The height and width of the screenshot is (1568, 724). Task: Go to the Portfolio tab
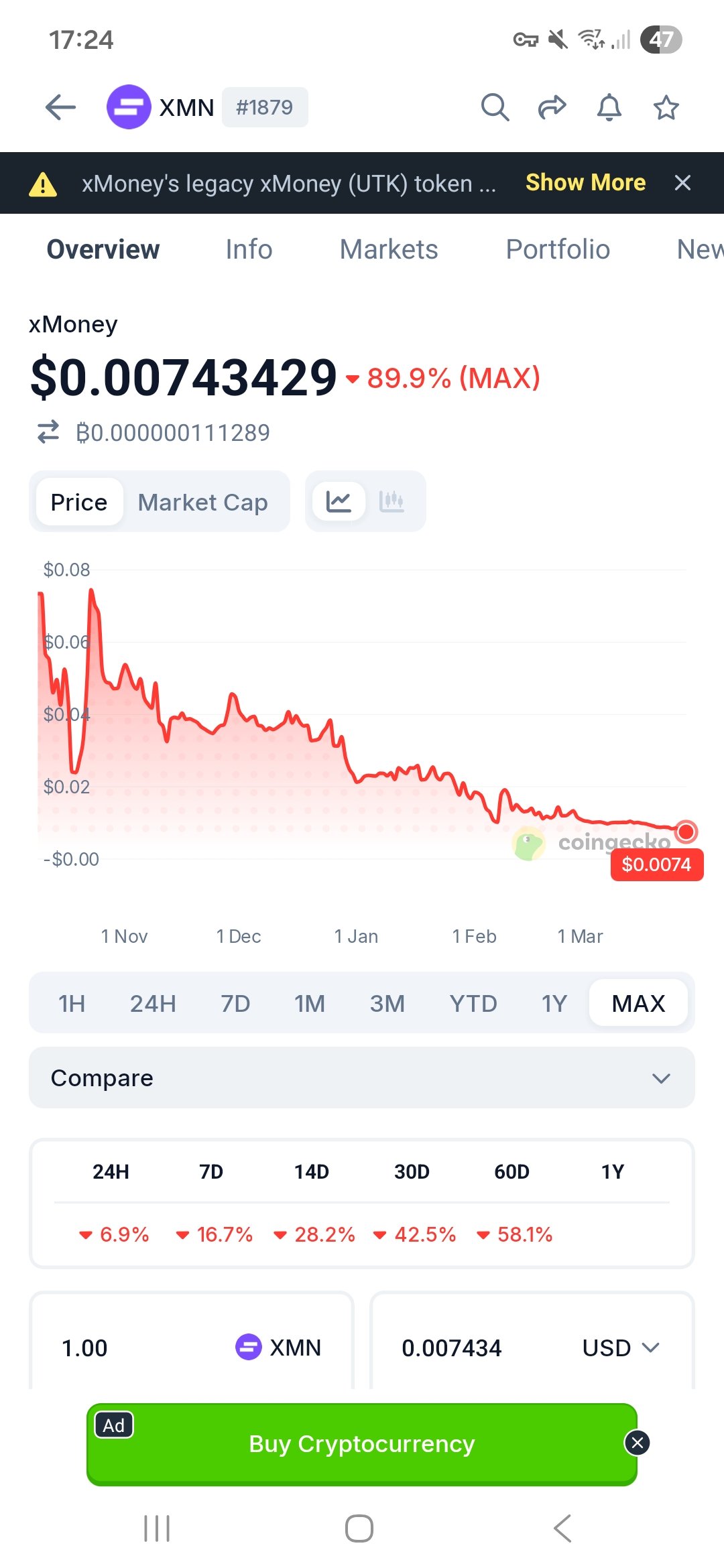pyautogui.click(x=558, y=249)
